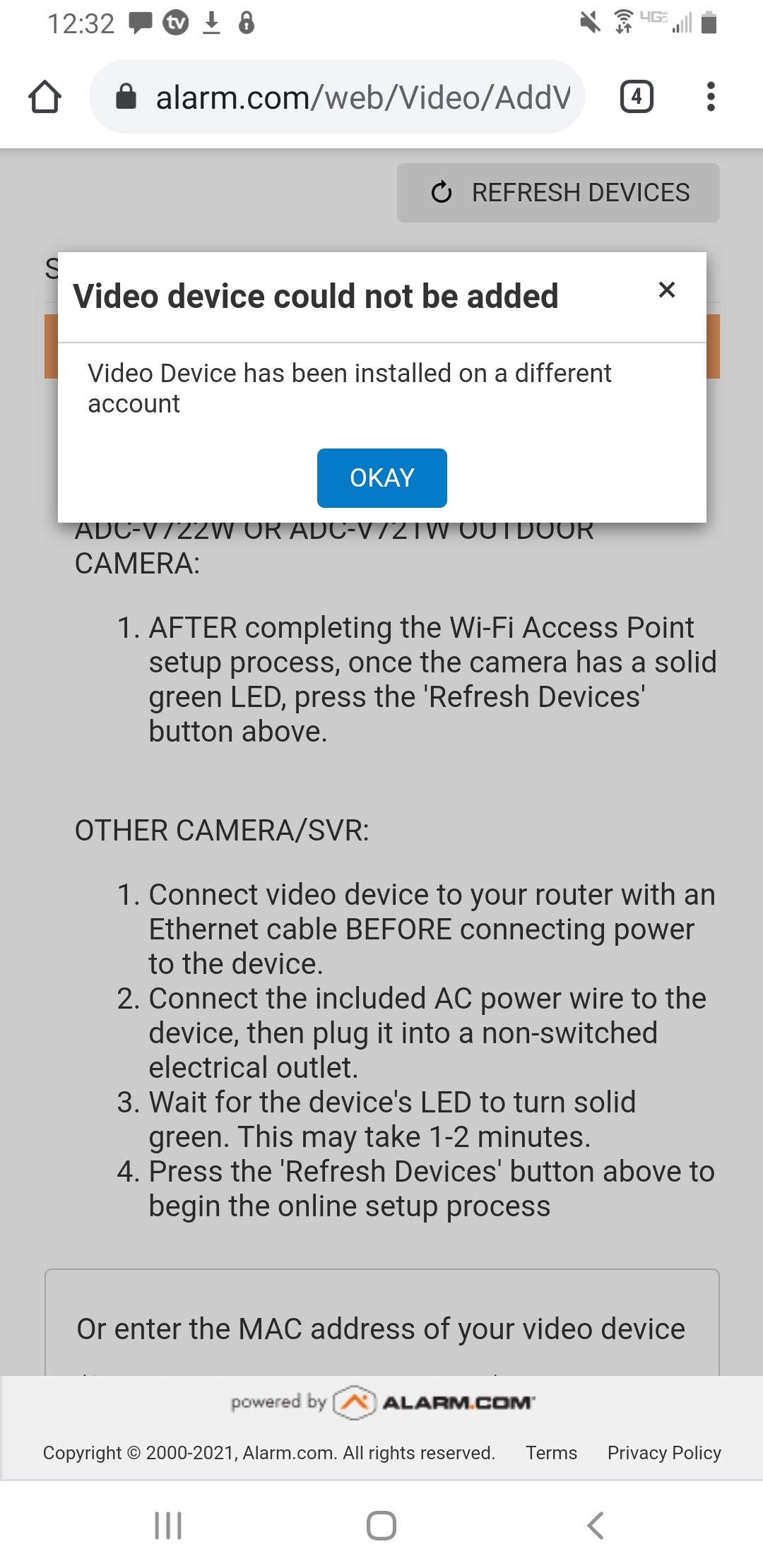Close the 'Video device could not be added' dialog
The height and width of the screenshot is (1568, 763).
(666, 290)
